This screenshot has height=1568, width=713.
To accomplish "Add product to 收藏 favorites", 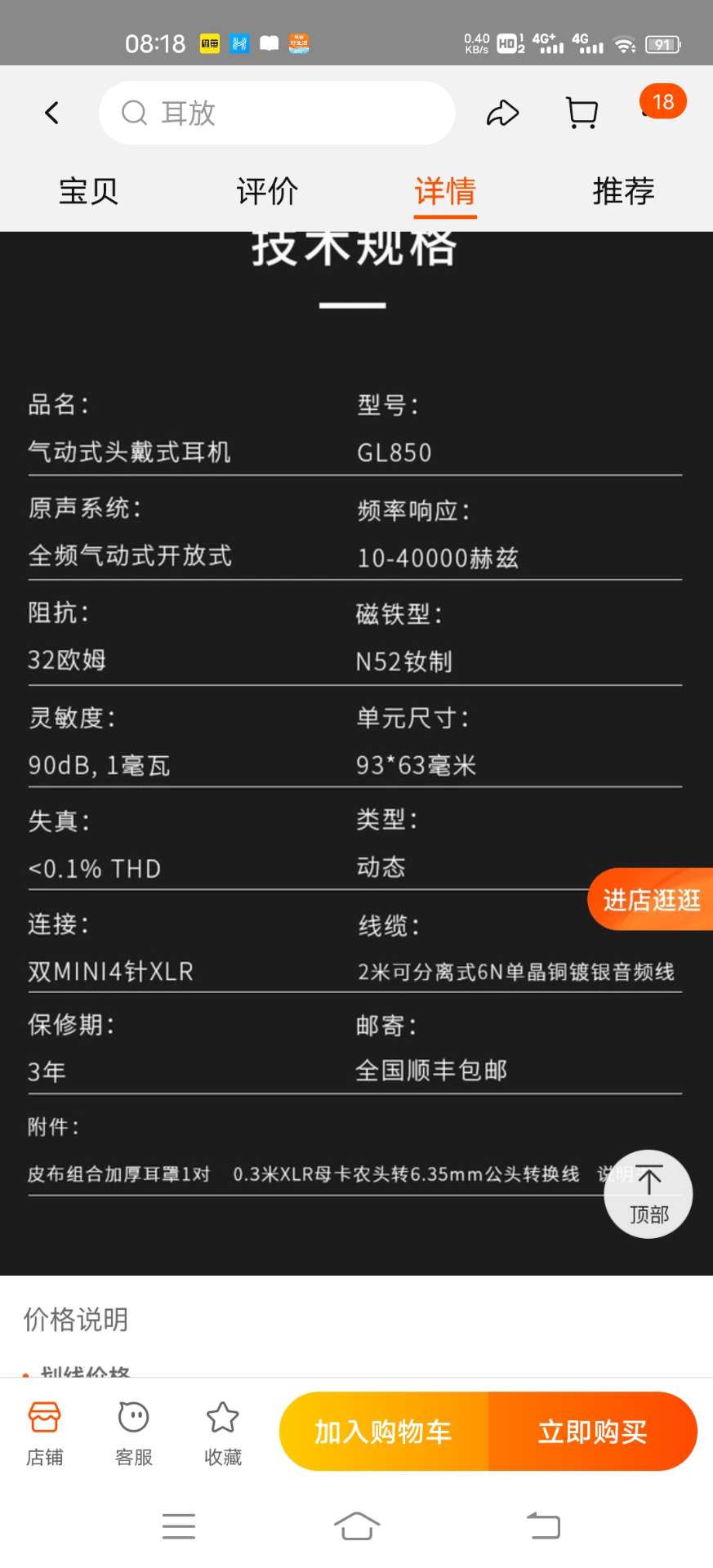I will 223,1434.
